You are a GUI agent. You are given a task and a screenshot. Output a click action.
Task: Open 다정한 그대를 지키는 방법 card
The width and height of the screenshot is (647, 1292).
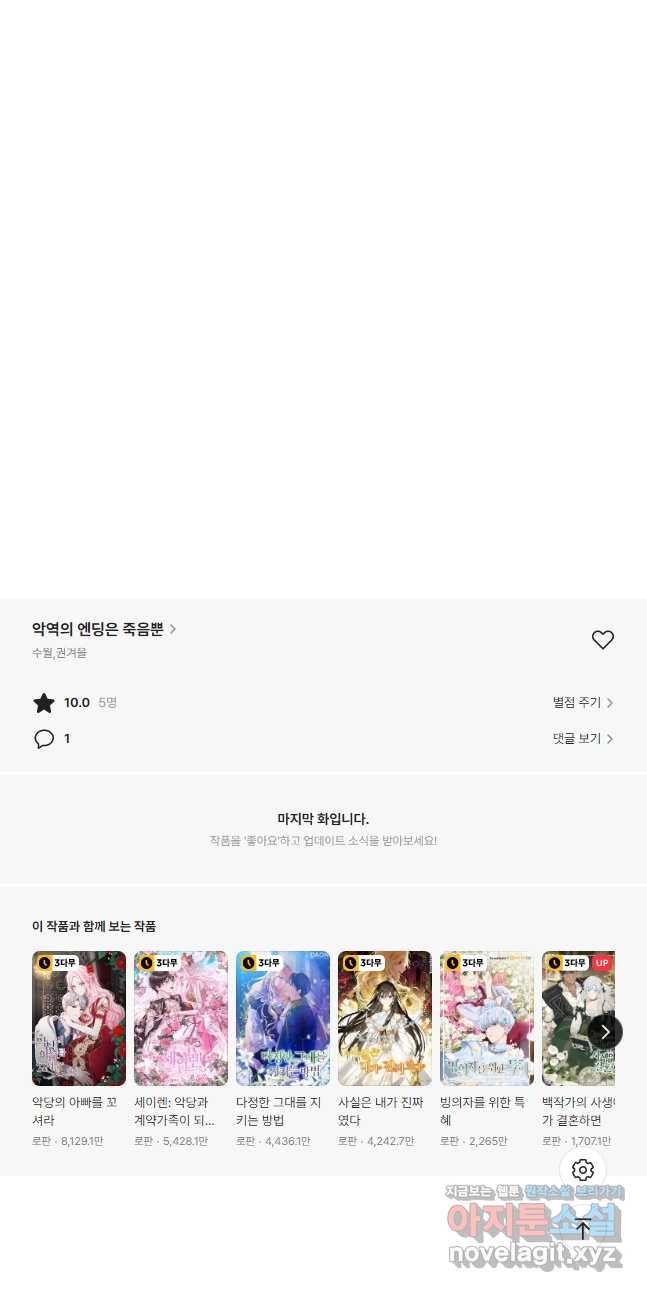(x=283, y=1018)
